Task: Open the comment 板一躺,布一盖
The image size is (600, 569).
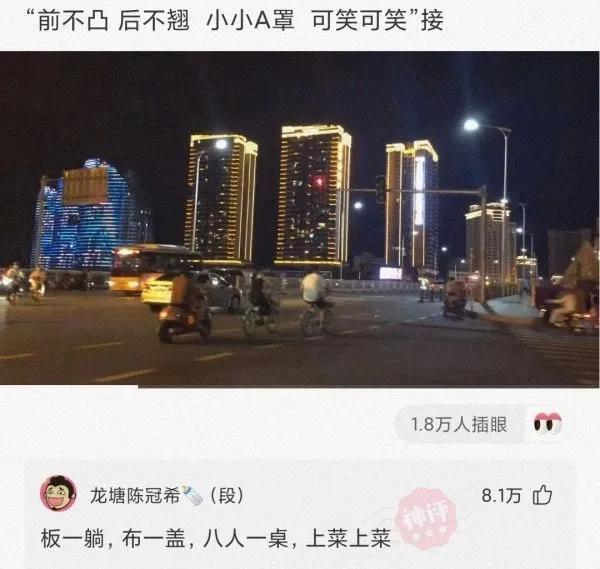Action: tap(215, 537)
